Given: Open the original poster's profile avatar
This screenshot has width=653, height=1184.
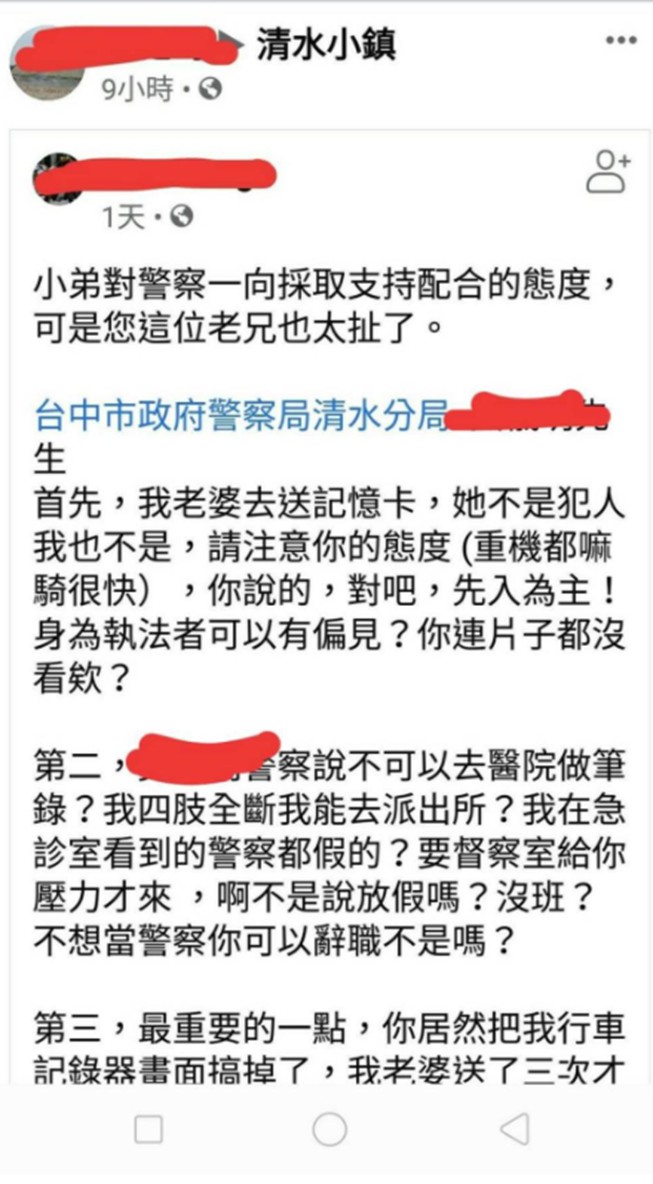Looking at the screenshot, I should (x=56, y=178).
